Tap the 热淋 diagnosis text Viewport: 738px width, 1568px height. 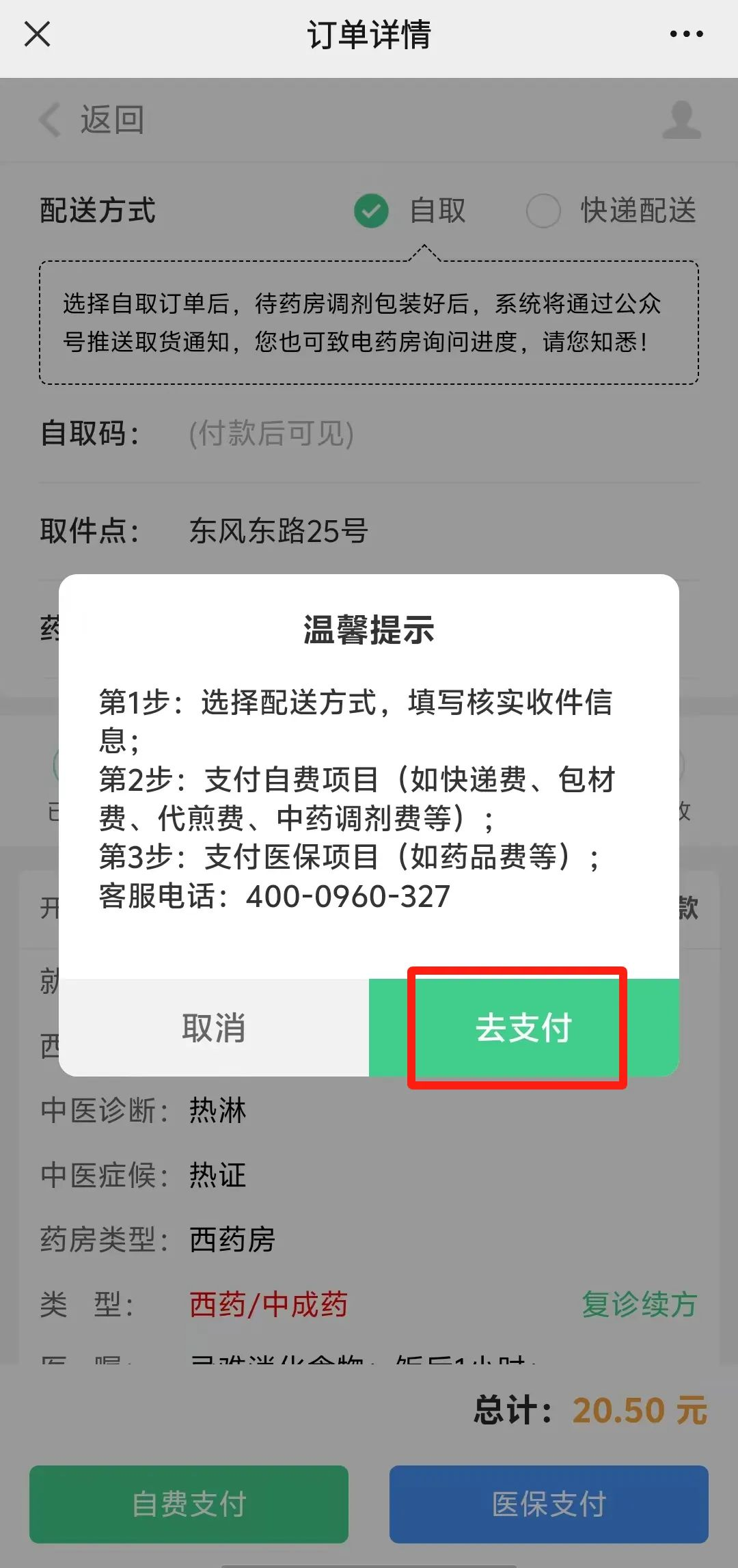click(x=216, y=1111)
